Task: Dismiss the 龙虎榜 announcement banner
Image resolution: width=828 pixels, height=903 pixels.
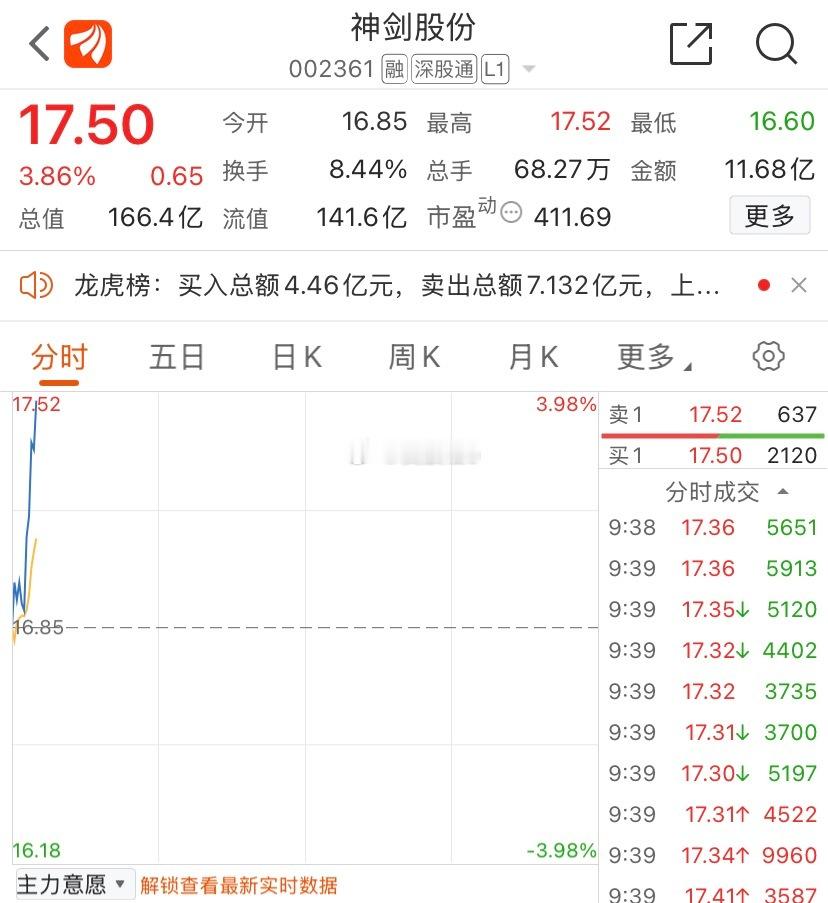Action: 799,285
